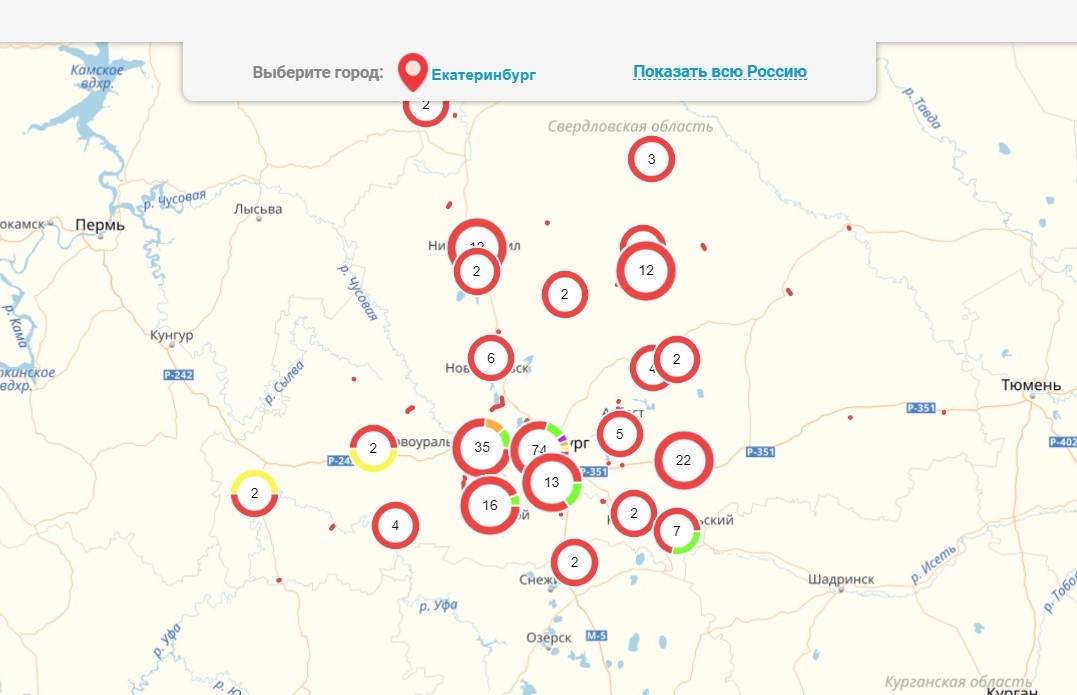Screen dimensions: 1077x695
Task: Expand the cluster with 22 locations
Action: [683, 460]
